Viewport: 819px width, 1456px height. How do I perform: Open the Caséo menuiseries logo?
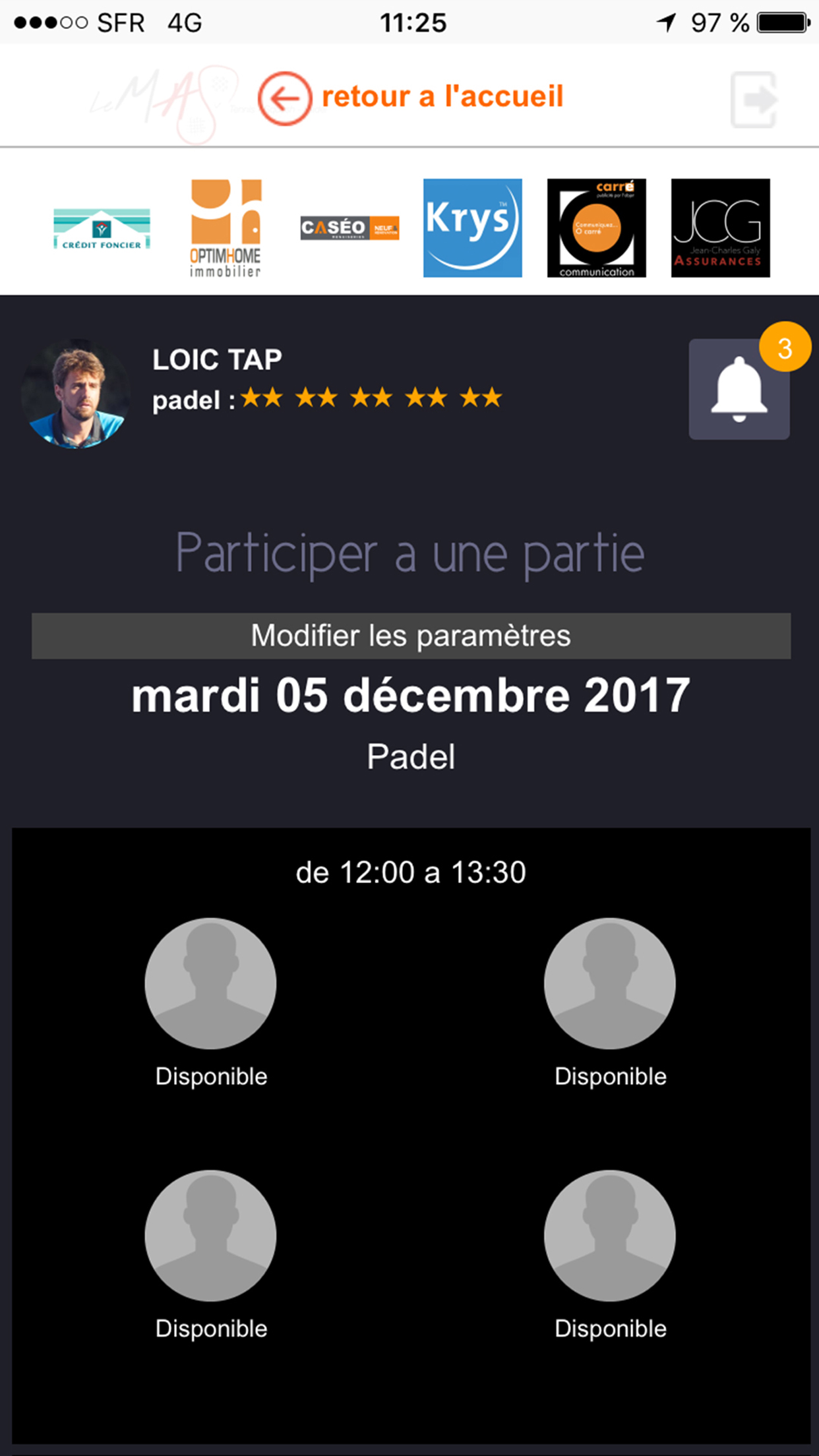[351, 229]
